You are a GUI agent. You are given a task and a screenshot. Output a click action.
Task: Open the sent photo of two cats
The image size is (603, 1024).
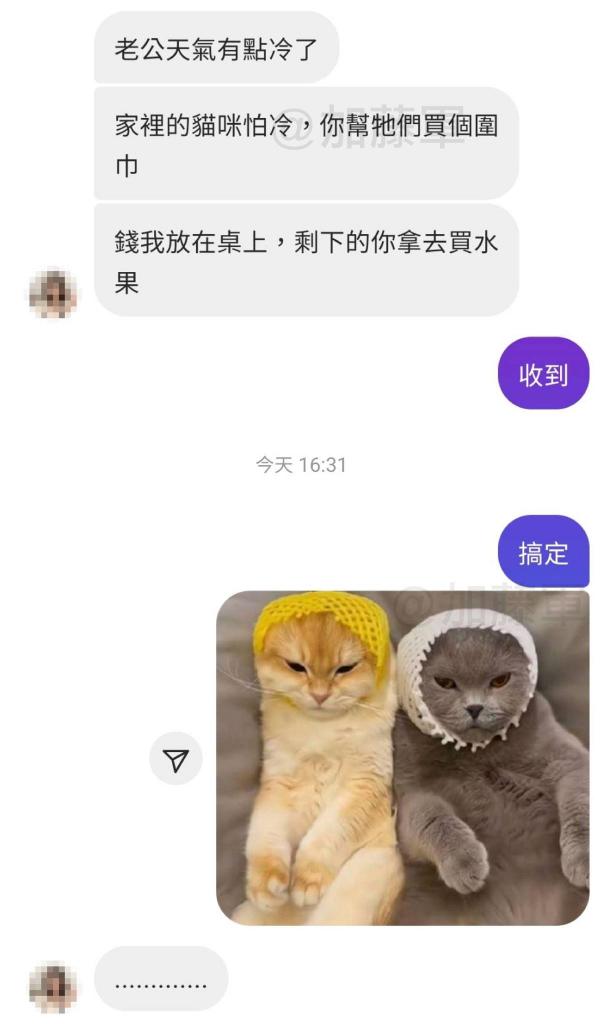click(x=402, y=757)
